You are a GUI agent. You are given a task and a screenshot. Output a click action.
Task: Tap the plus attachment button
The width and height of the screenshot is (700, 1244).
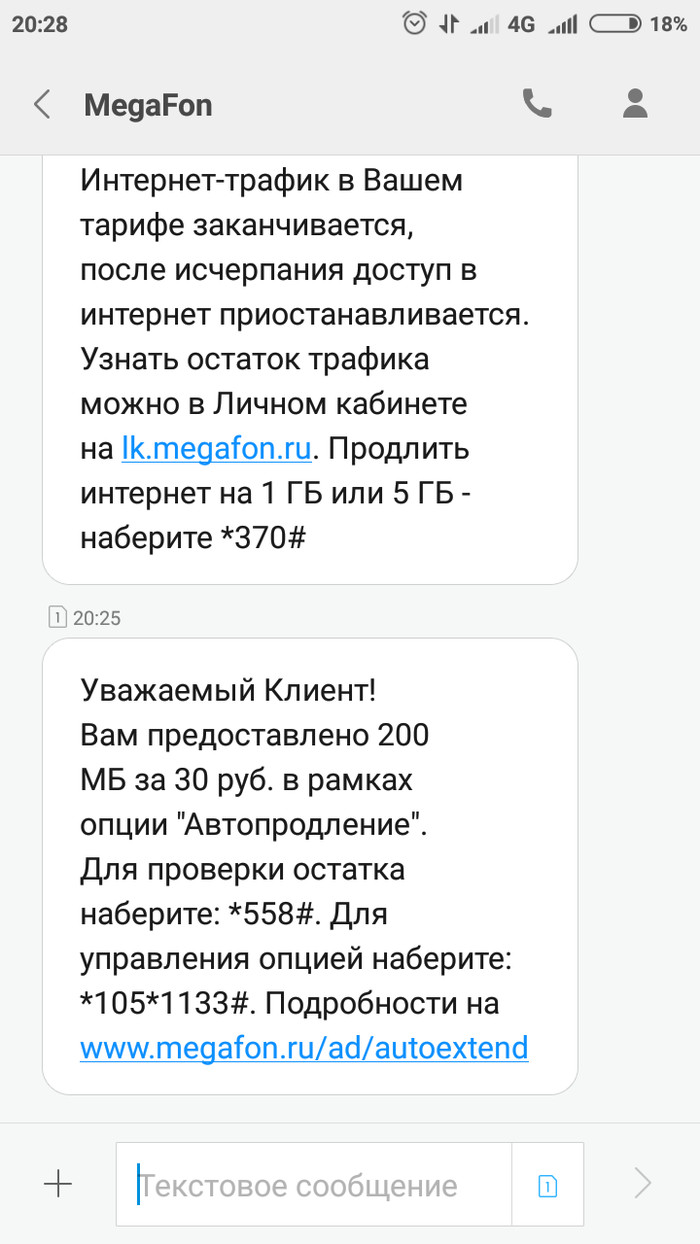point(58,1185)
